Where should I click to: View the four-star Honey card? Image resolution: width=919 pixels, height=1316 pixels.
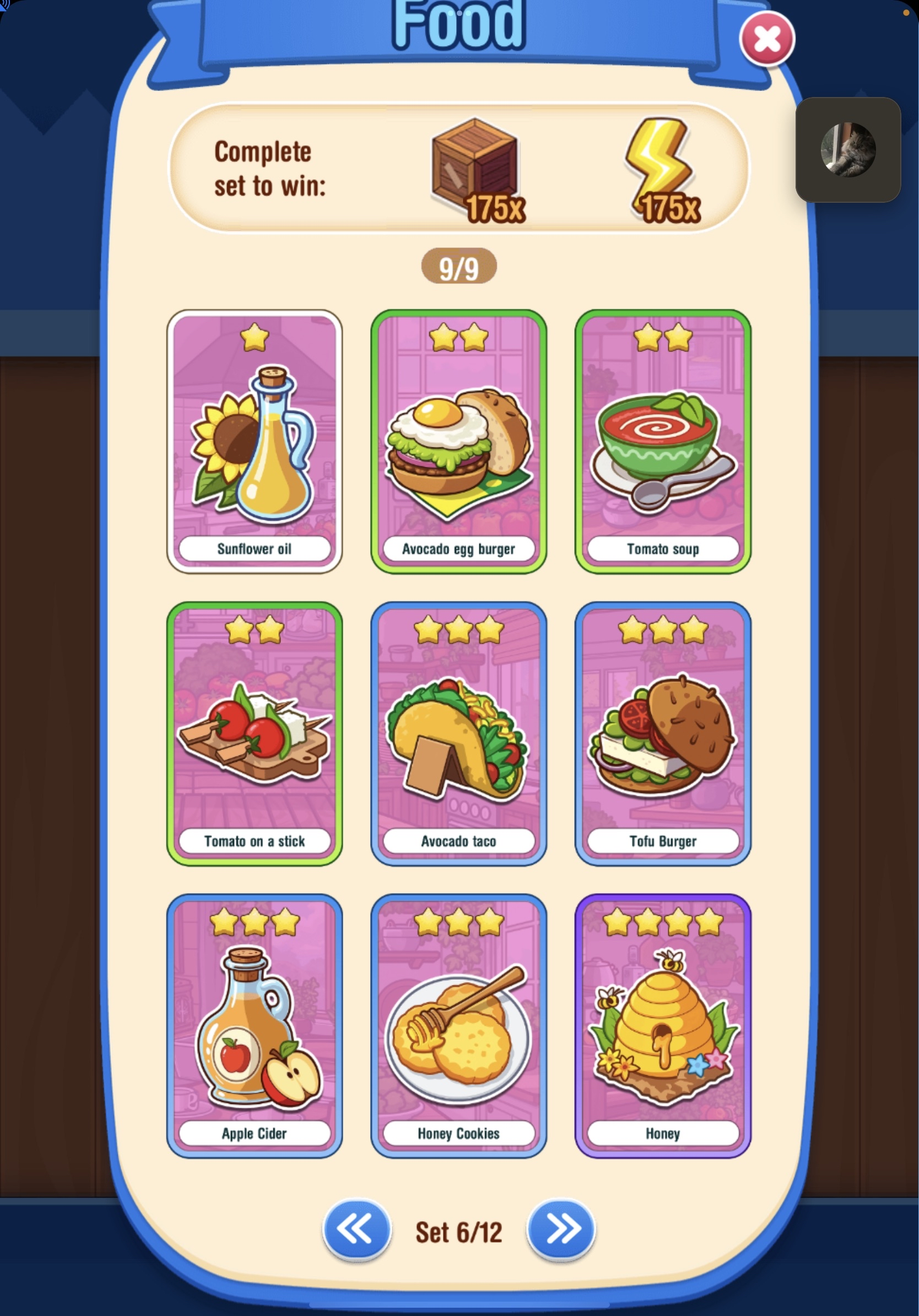663,1026
